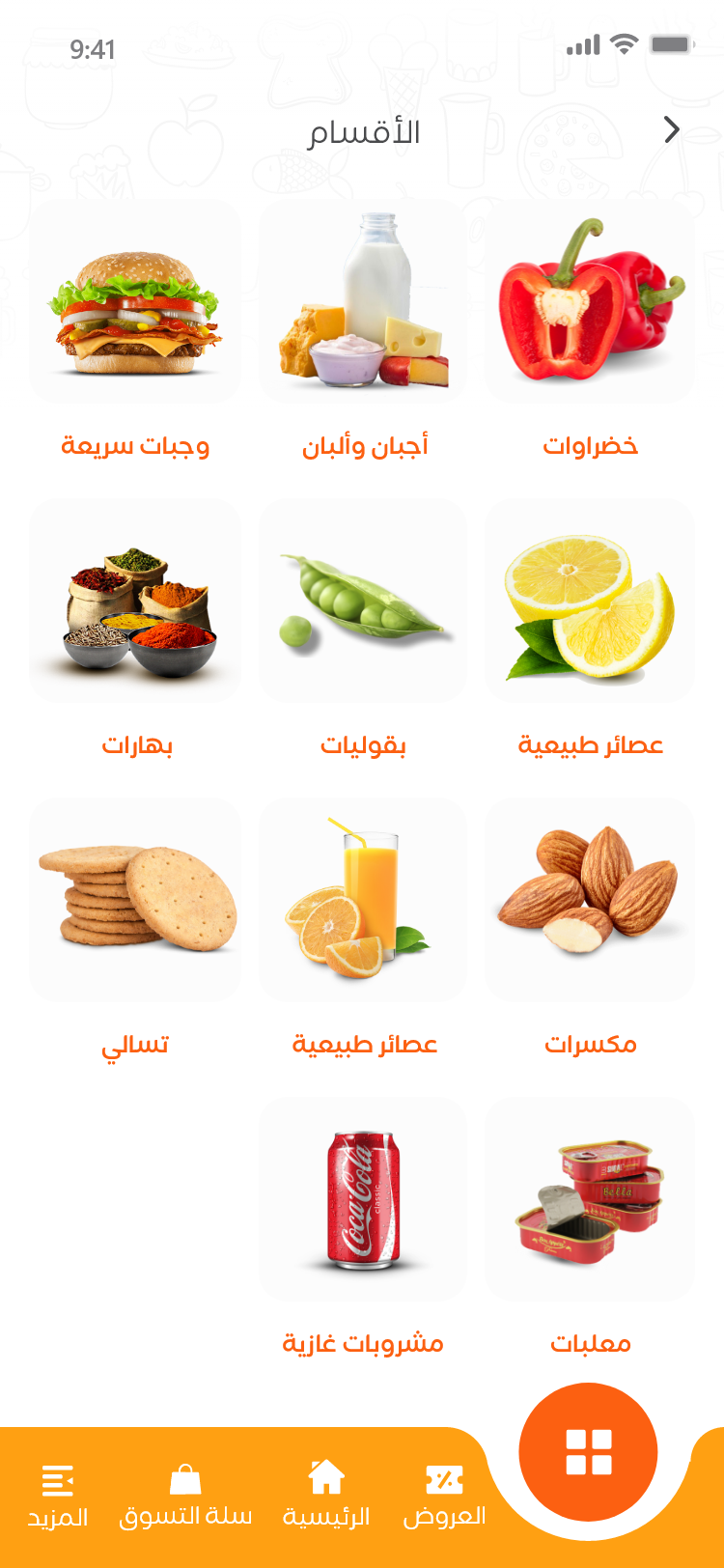
Task: Open the سلة التسوق shopping cart tab
Action: tap(185, 1497)
